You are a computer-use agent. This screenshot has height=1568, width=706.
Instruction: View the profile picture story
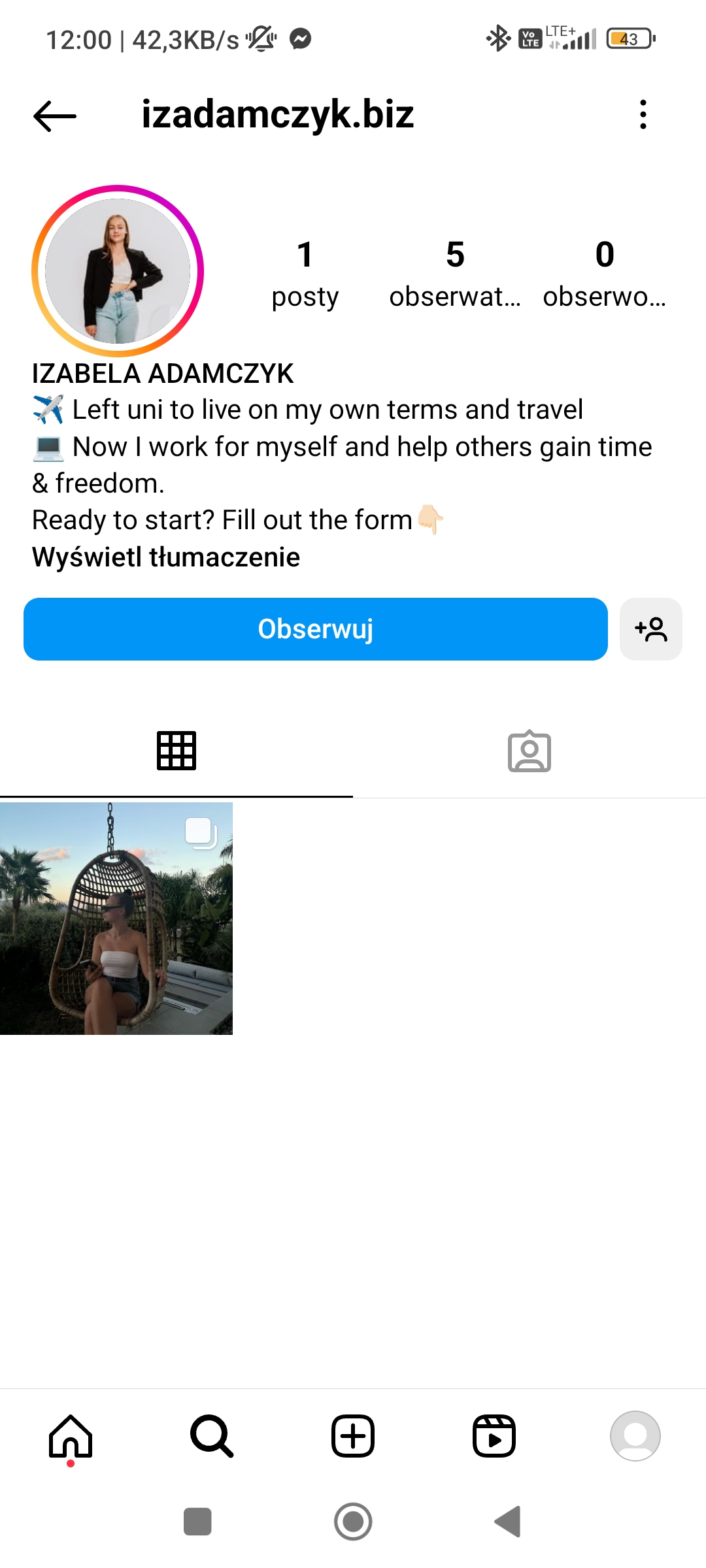118,271
